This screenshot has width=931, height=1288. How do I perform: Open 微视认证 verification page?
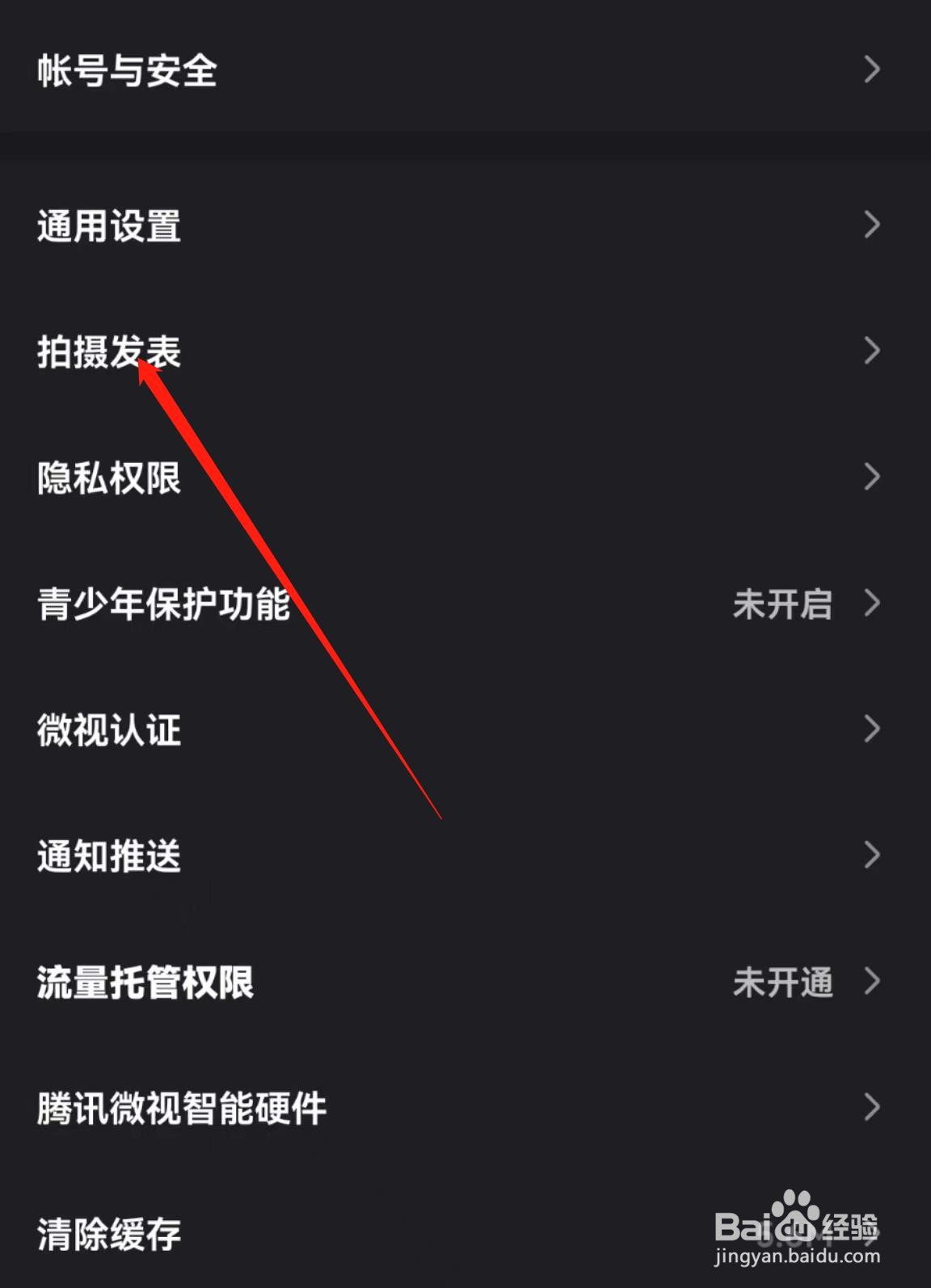[107, 729]
